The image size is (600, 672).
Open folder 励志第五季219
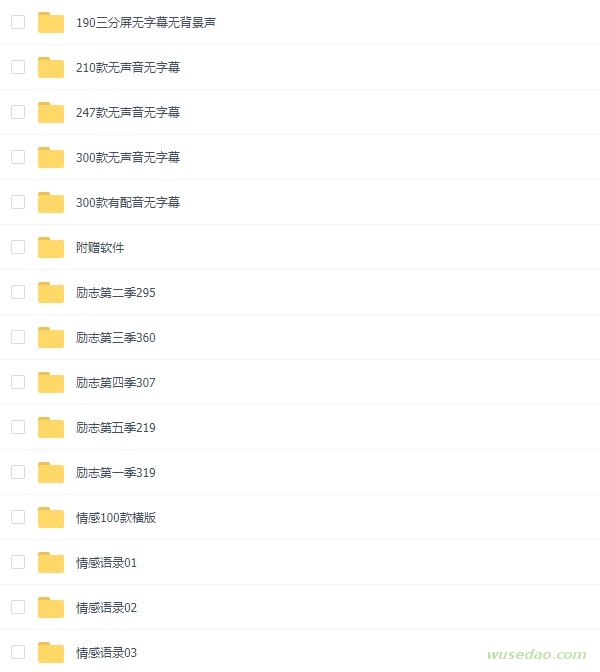coord(115,427)
